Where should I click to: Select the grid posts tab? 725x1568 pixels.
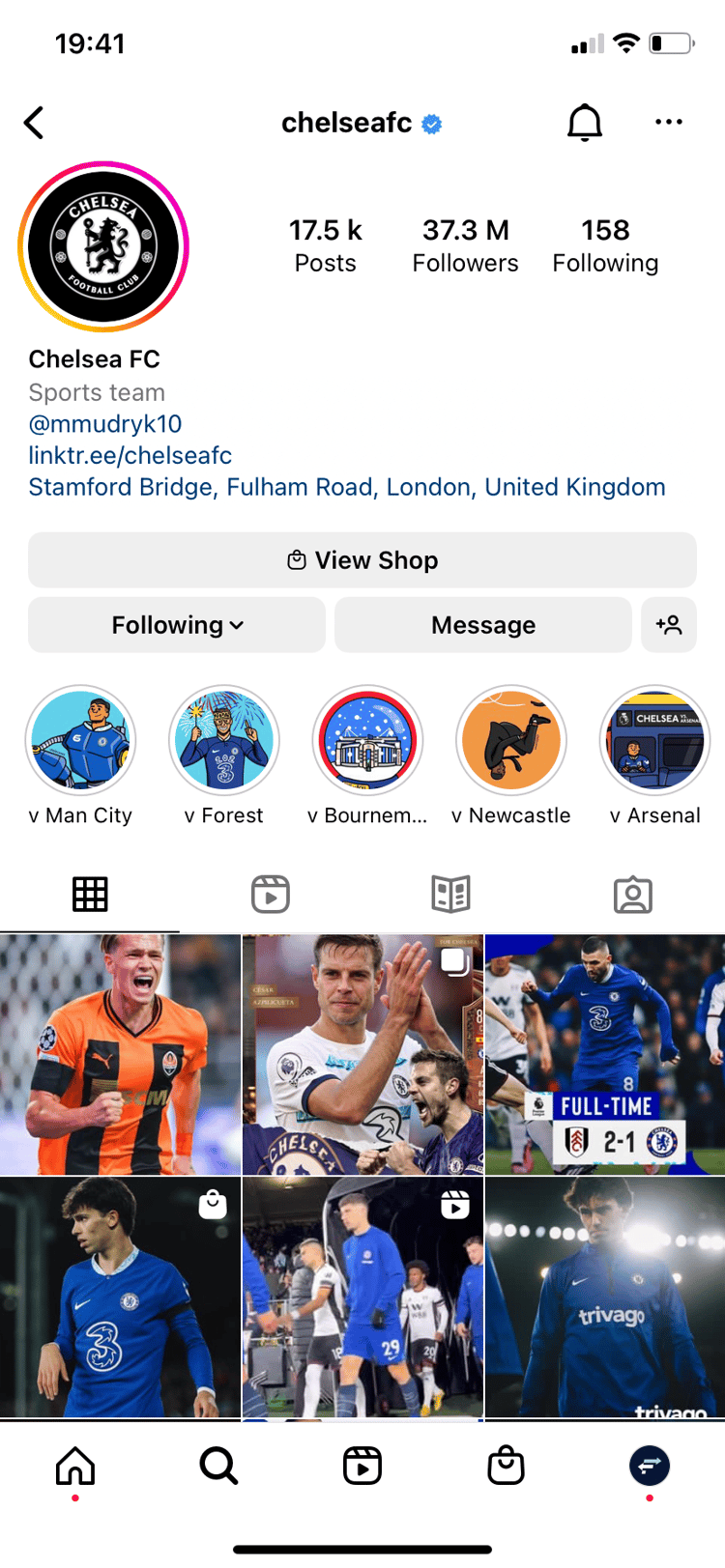[90, 894]
